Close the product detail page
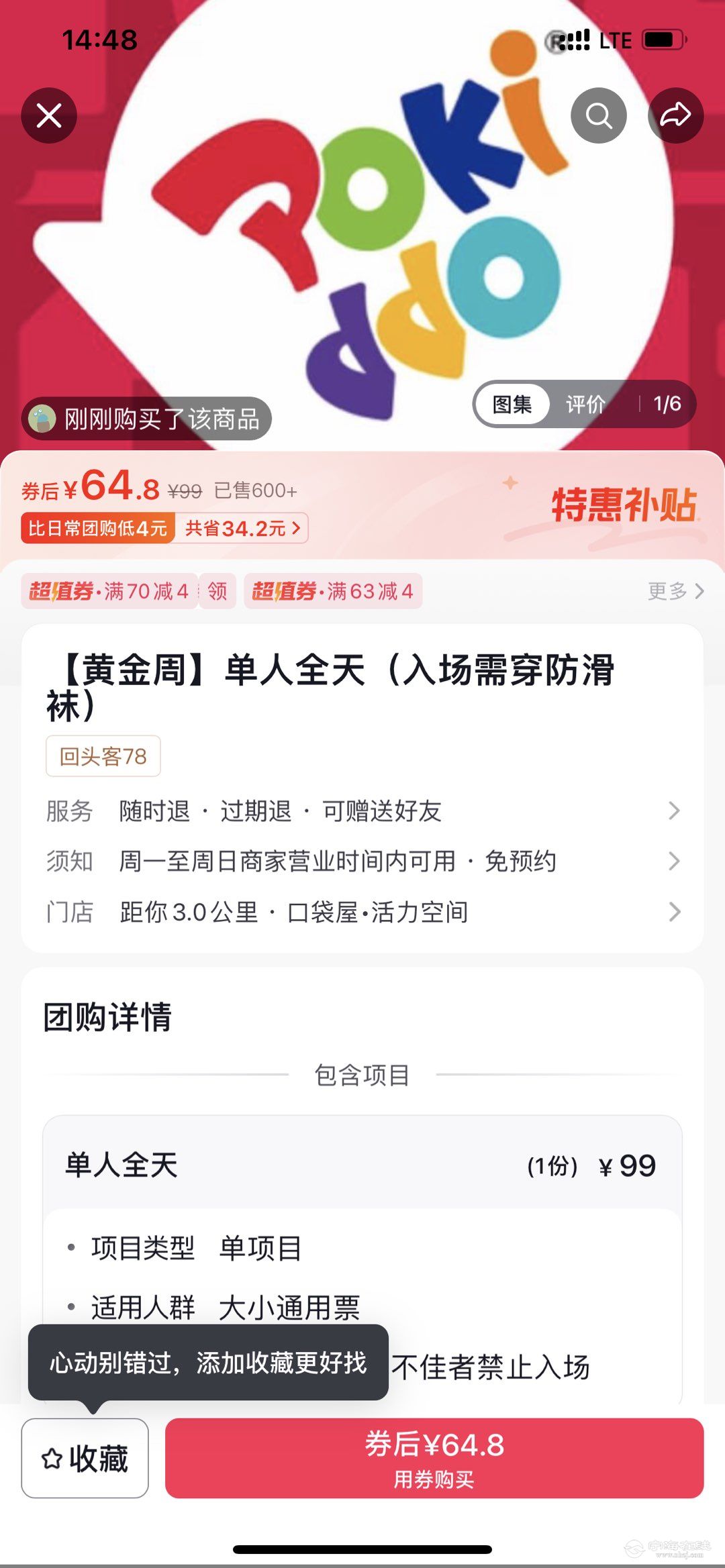725x1568 pixels. click(49, 115)
